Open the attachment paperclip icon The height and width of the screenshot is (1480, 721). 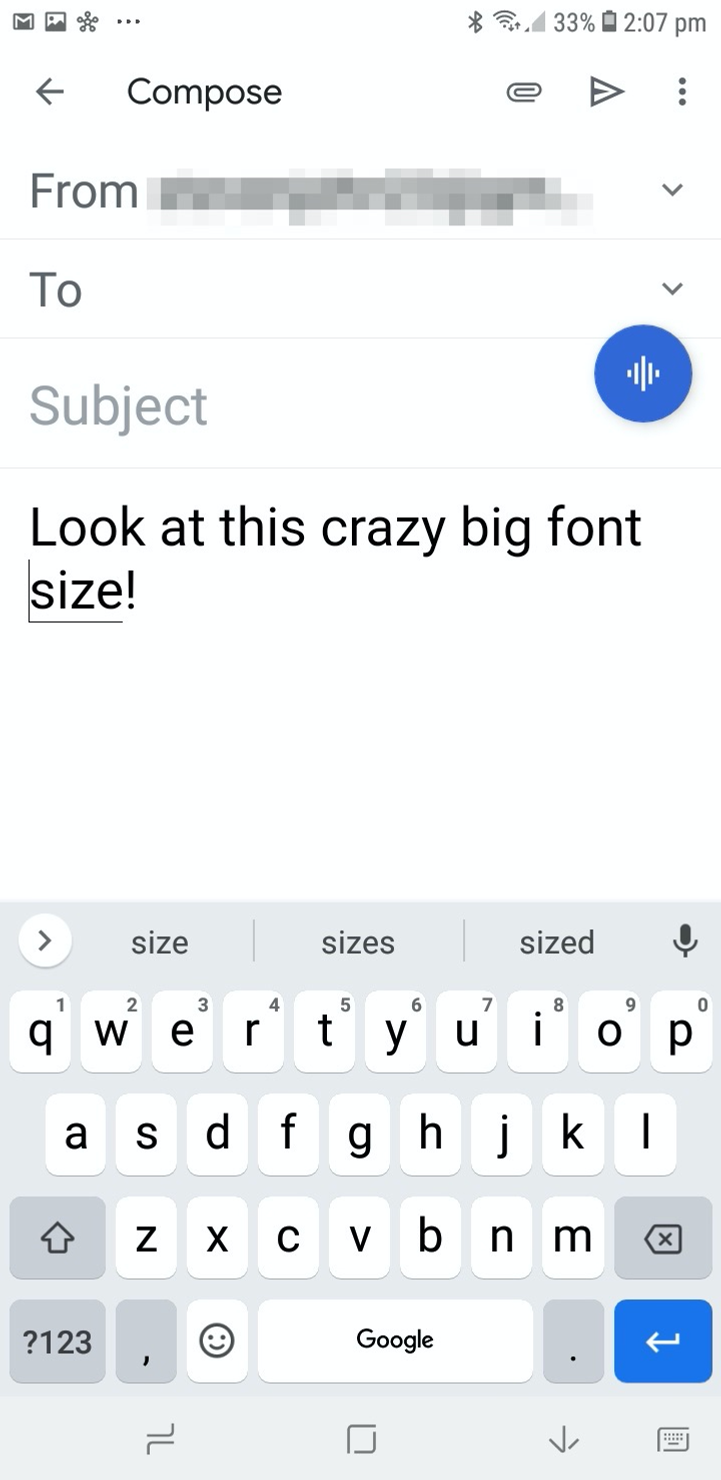point(524,91)
